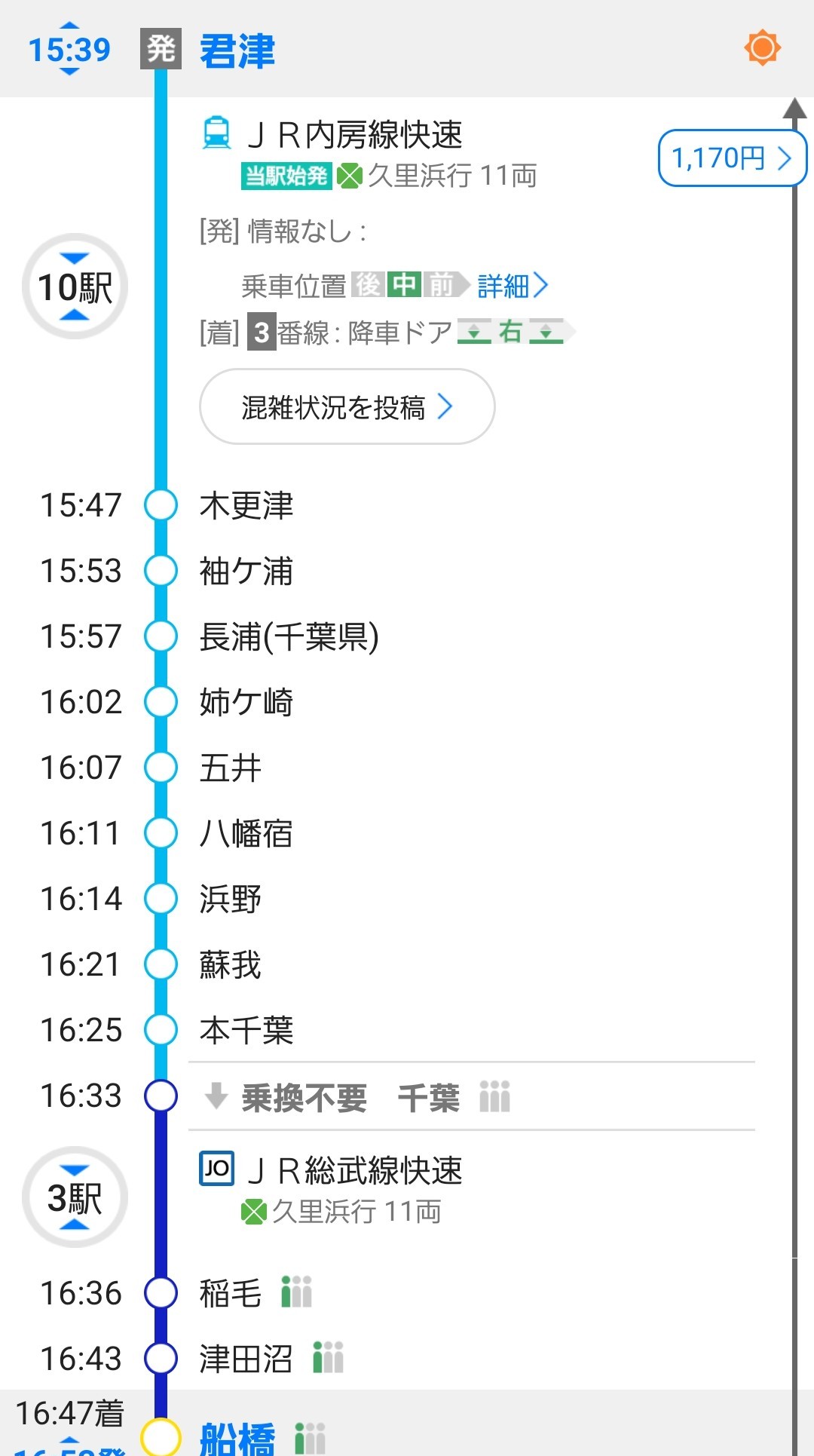814x1456 pixels.
Task: Select 蘇我 stop at 16:21
Action: pos(230,964)
